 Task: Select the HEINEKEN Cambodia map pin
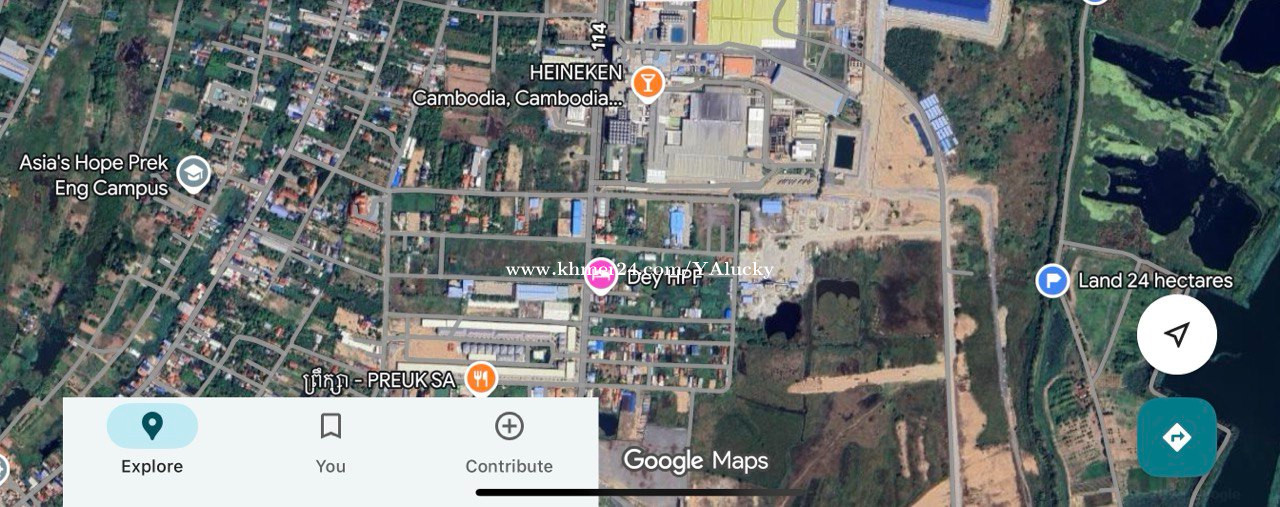coord(648,82)
